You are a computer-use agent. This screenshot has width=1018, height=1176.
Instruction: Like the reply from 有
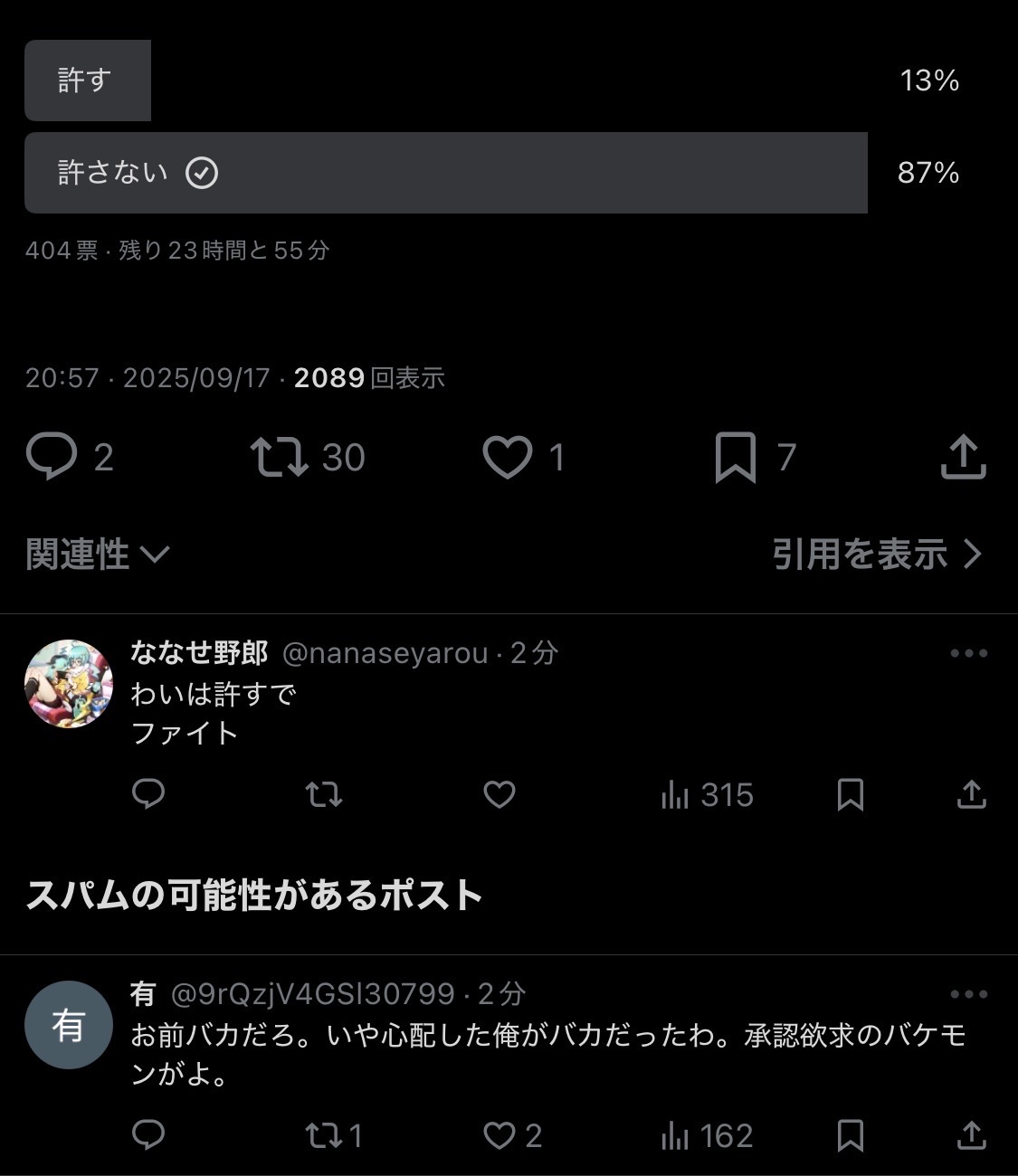tap(499, 1135)
